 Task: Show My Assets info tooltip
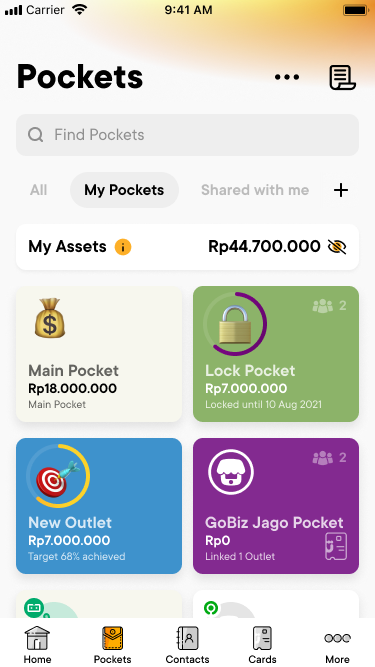[x=123, y=247]
